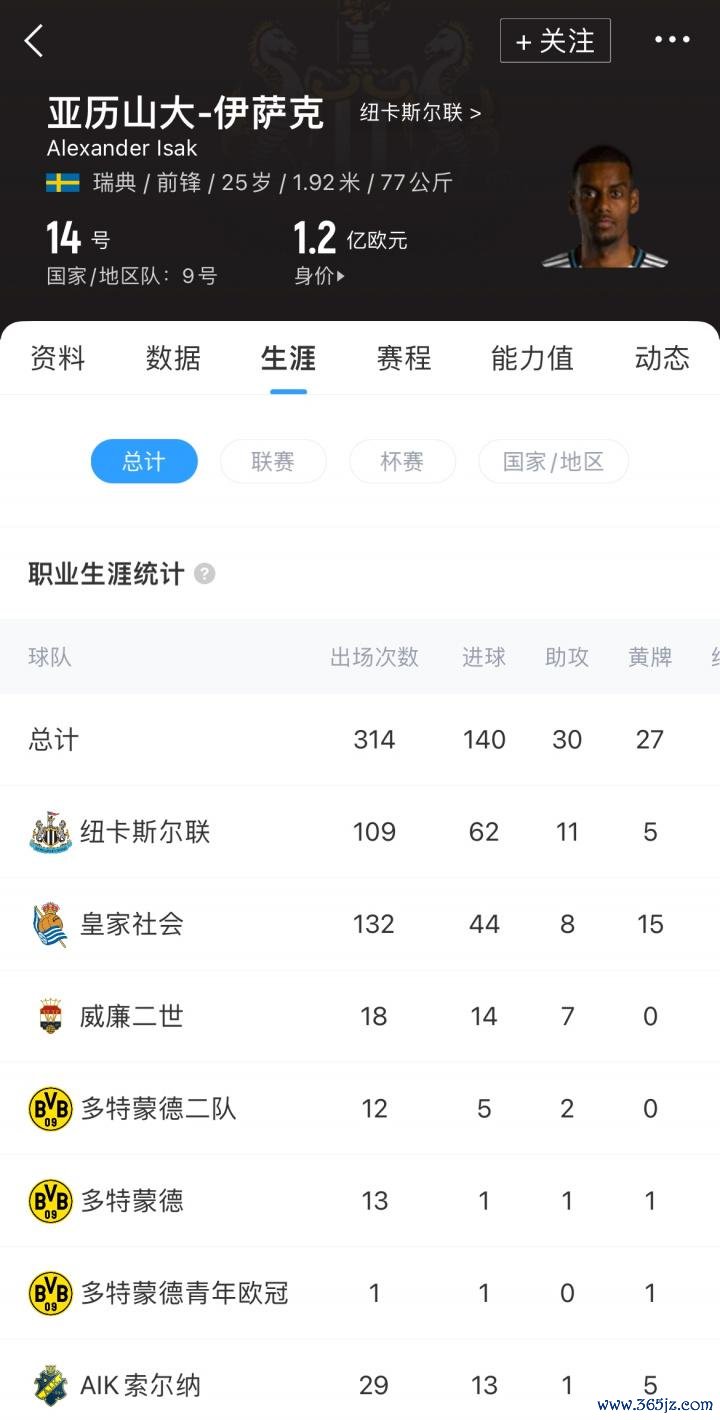
Task: Switch to the 资料 tab
Action: pos(58,358)
